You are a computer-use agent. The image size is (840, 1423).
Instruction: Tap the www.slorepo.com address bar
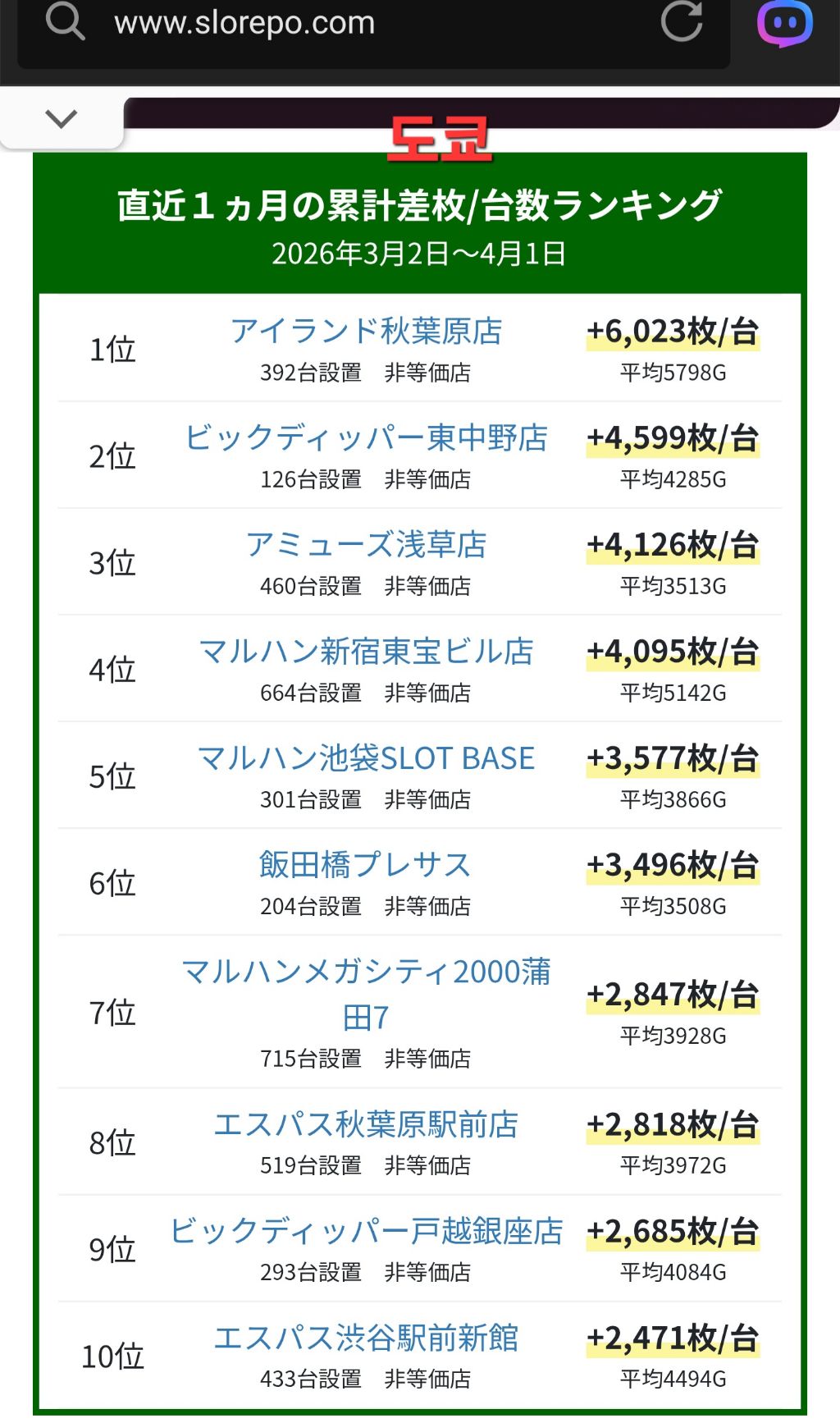tap(373, 26)
